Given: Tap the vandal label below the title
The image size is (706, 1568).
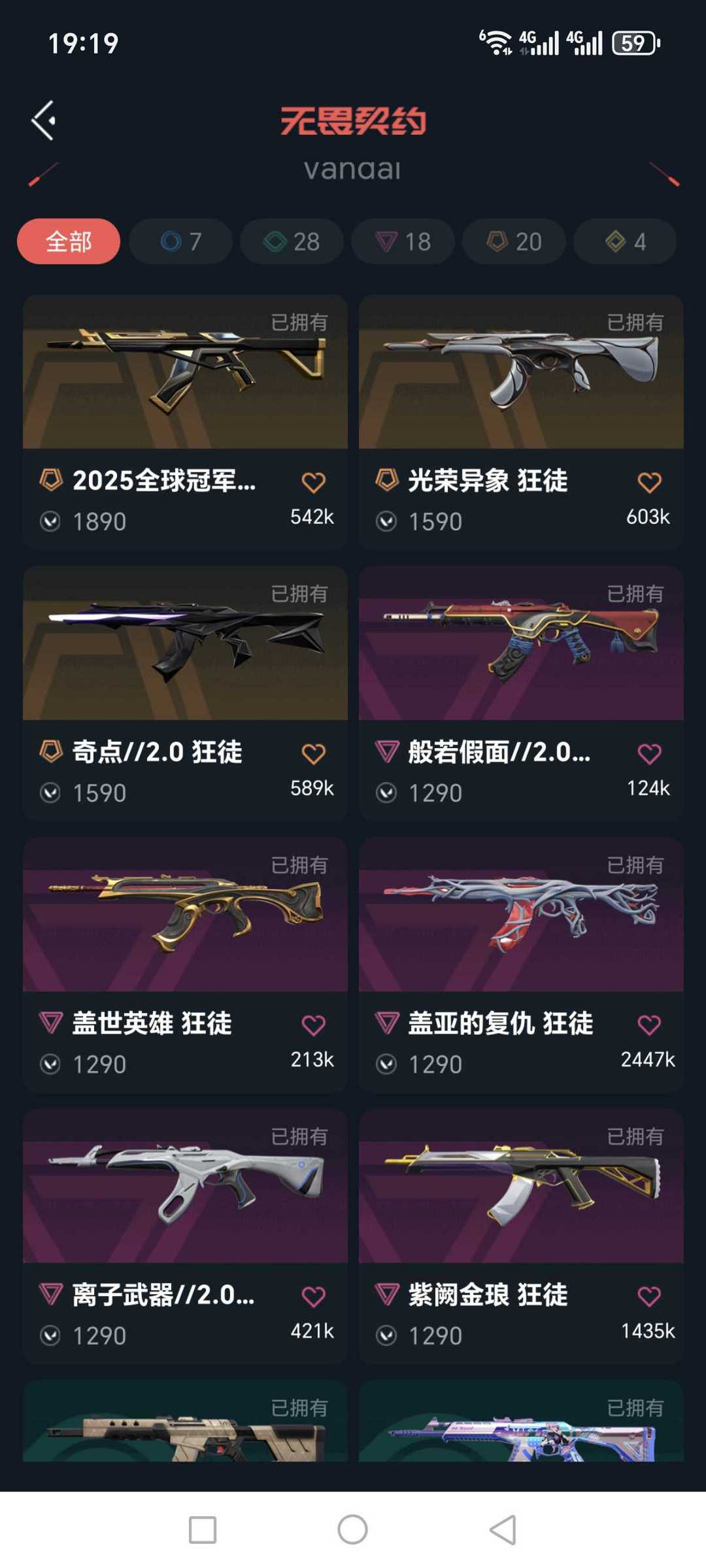Looking at the screenshot, I should pyautogui.click(x=353, y=169).
